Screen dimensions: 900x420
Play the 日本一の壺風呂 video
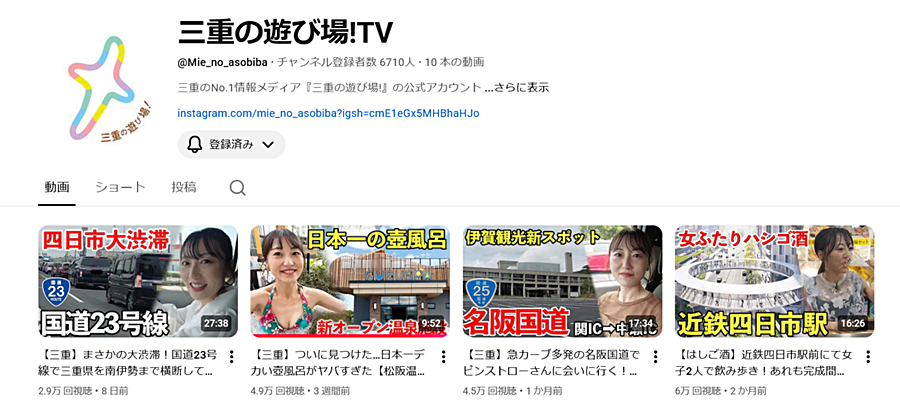click(x=350, y=280)
